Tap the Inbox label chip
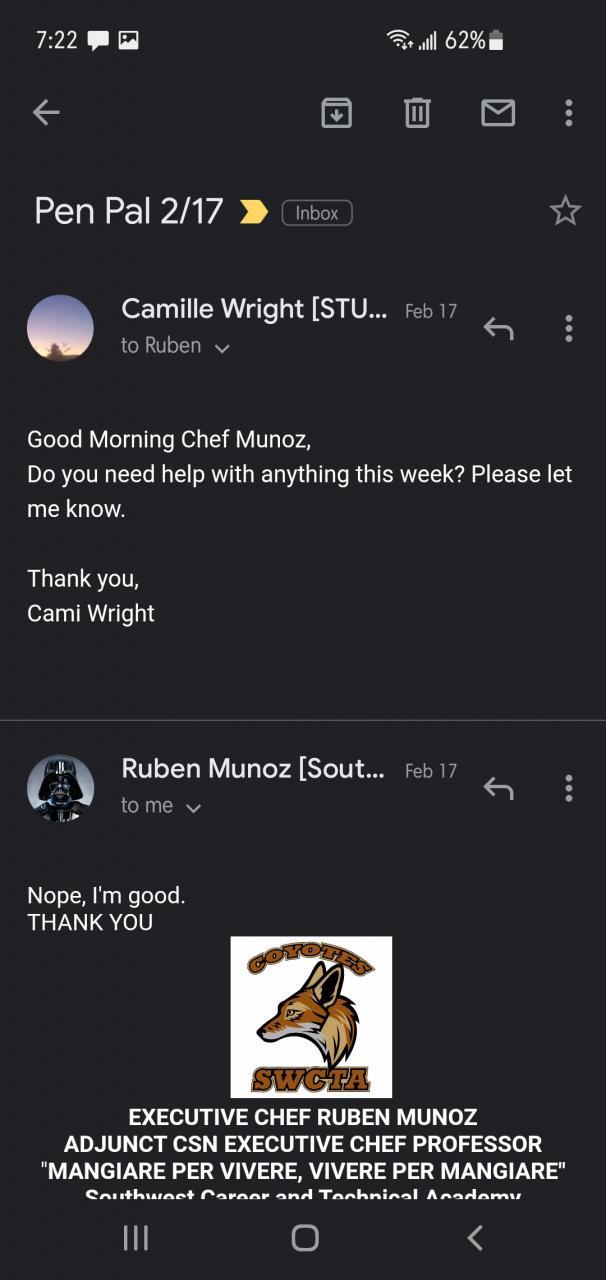The image size is (606, 1280). click(x=317, y=213)
